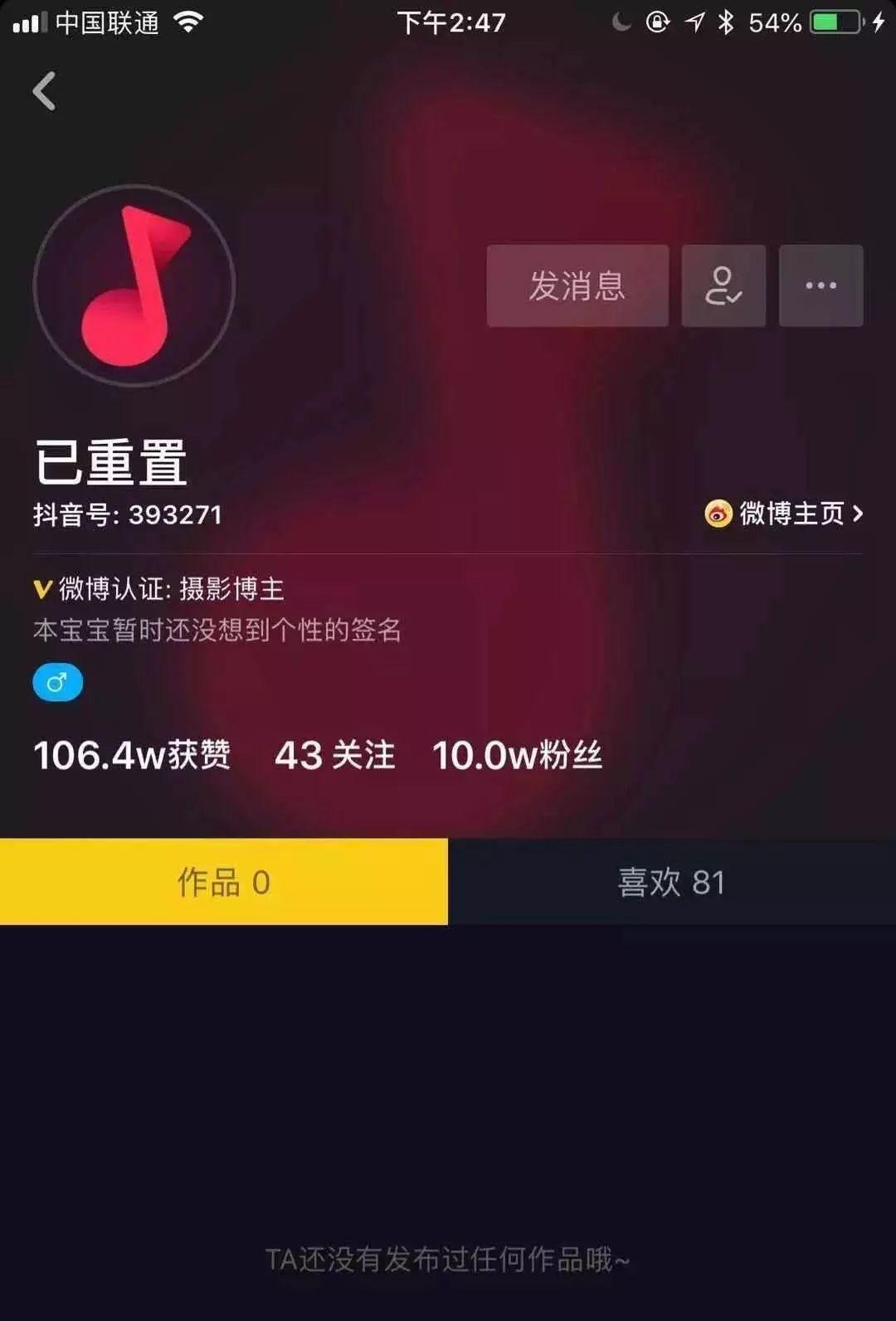Viewport: 896px width, 1321px height.
Task: Tap the Do Not Disturb moon icon
Action: [621, 22]
